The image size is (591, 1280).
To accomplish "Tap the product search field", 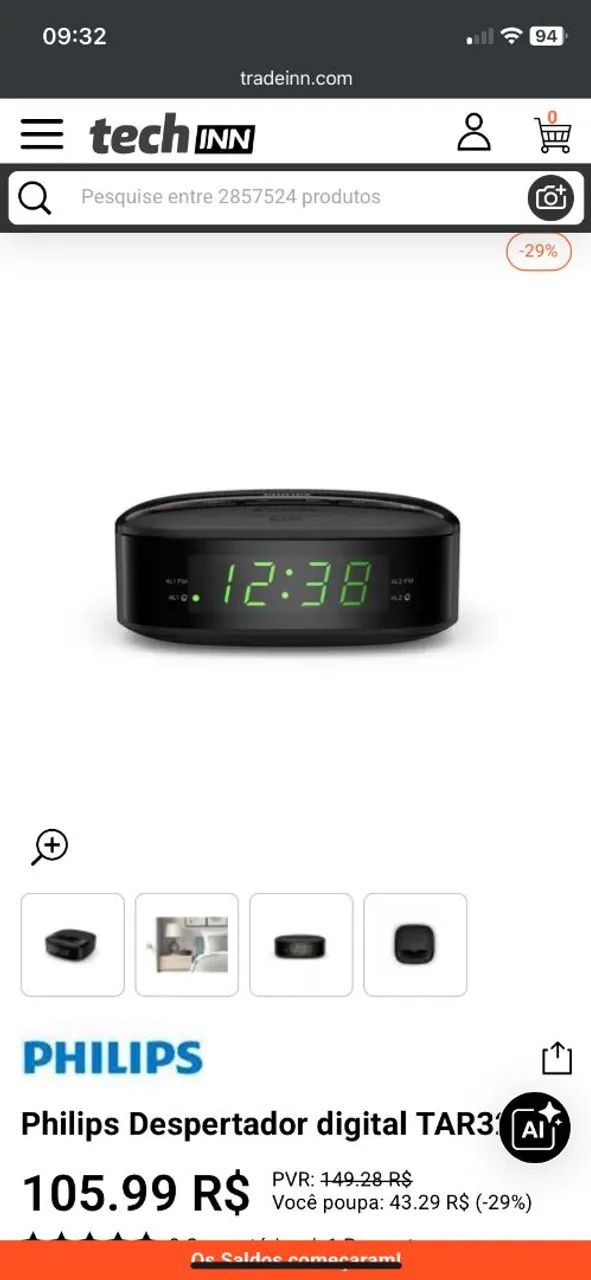I will [x=290, y=197].
